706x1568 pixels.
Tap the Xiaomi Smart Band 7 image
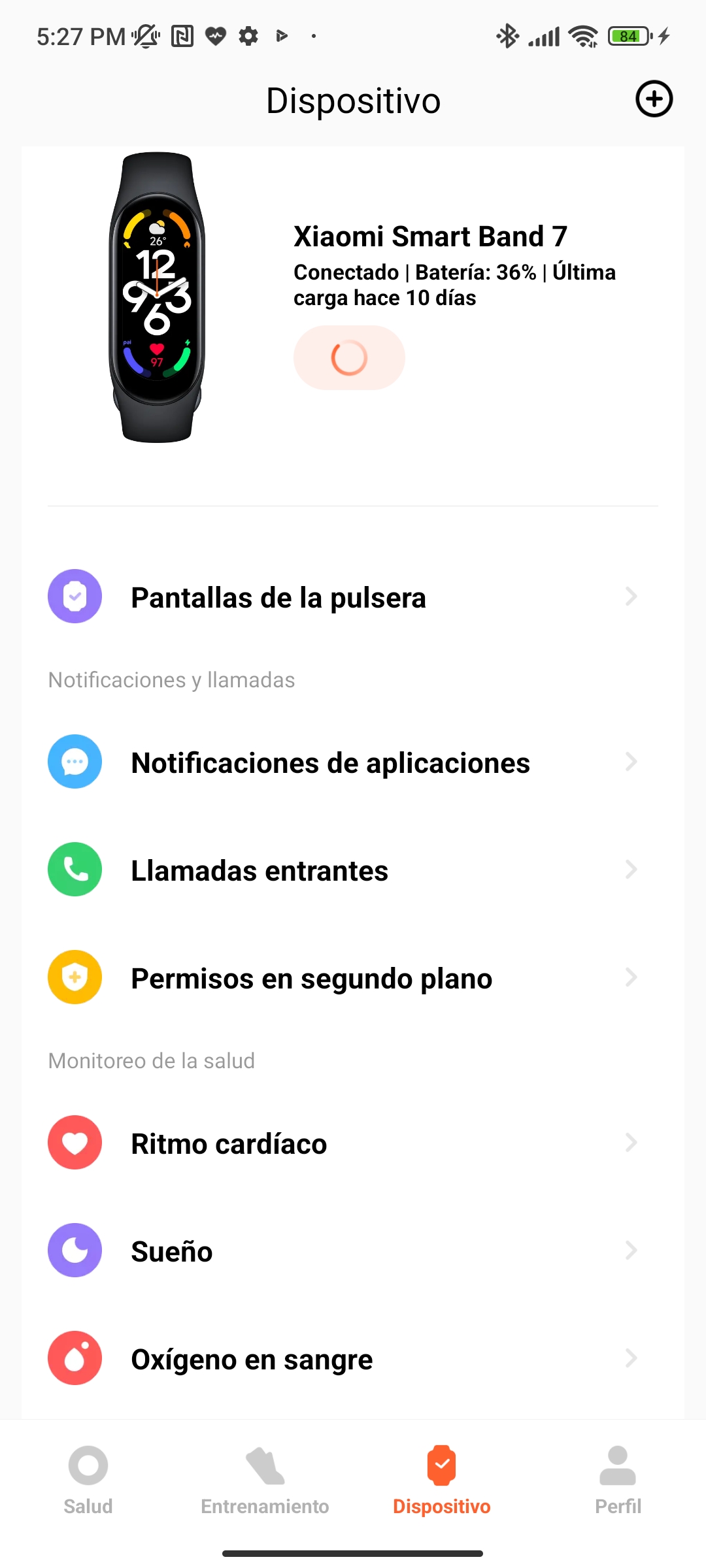point(157,297)
